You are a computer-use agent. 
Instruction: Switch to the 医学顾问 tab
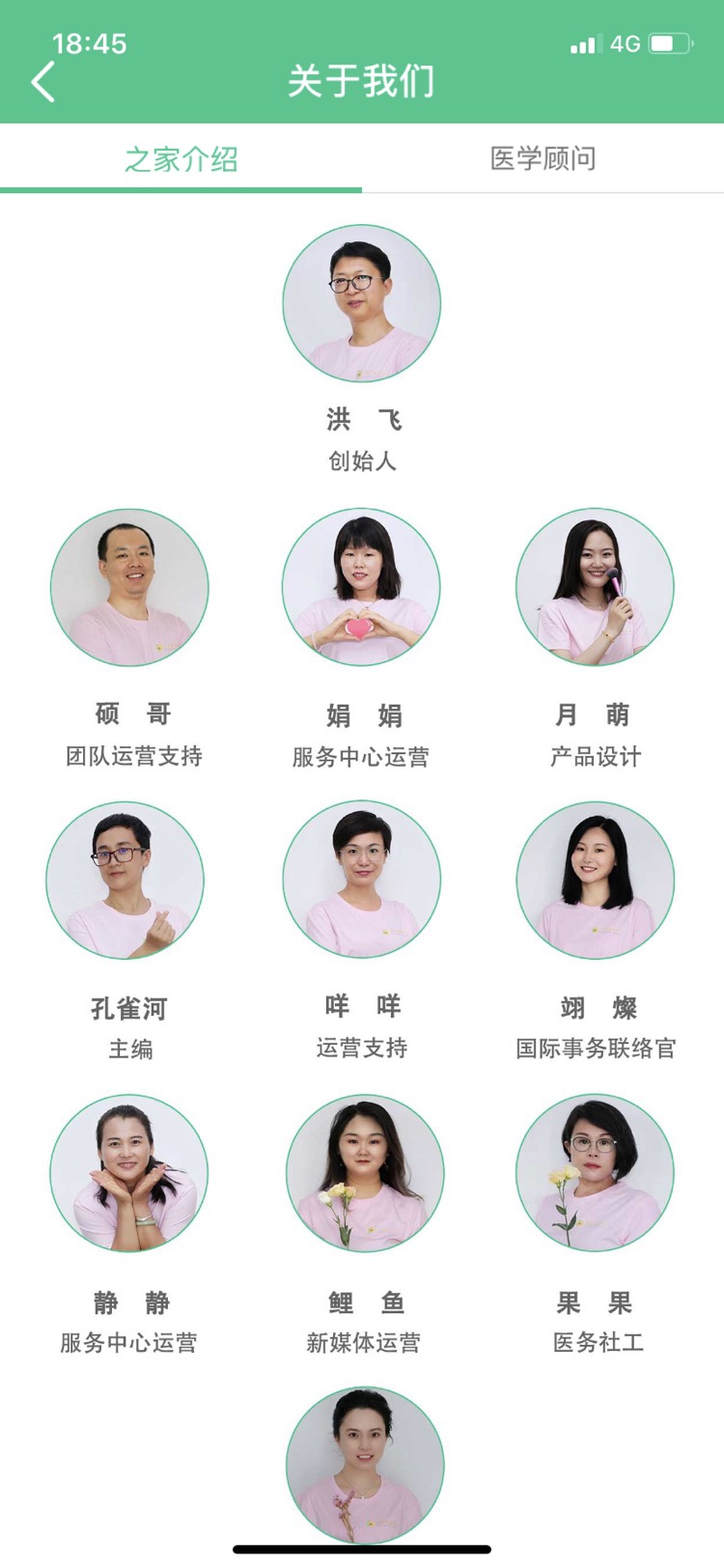click(x=543, y=158)
